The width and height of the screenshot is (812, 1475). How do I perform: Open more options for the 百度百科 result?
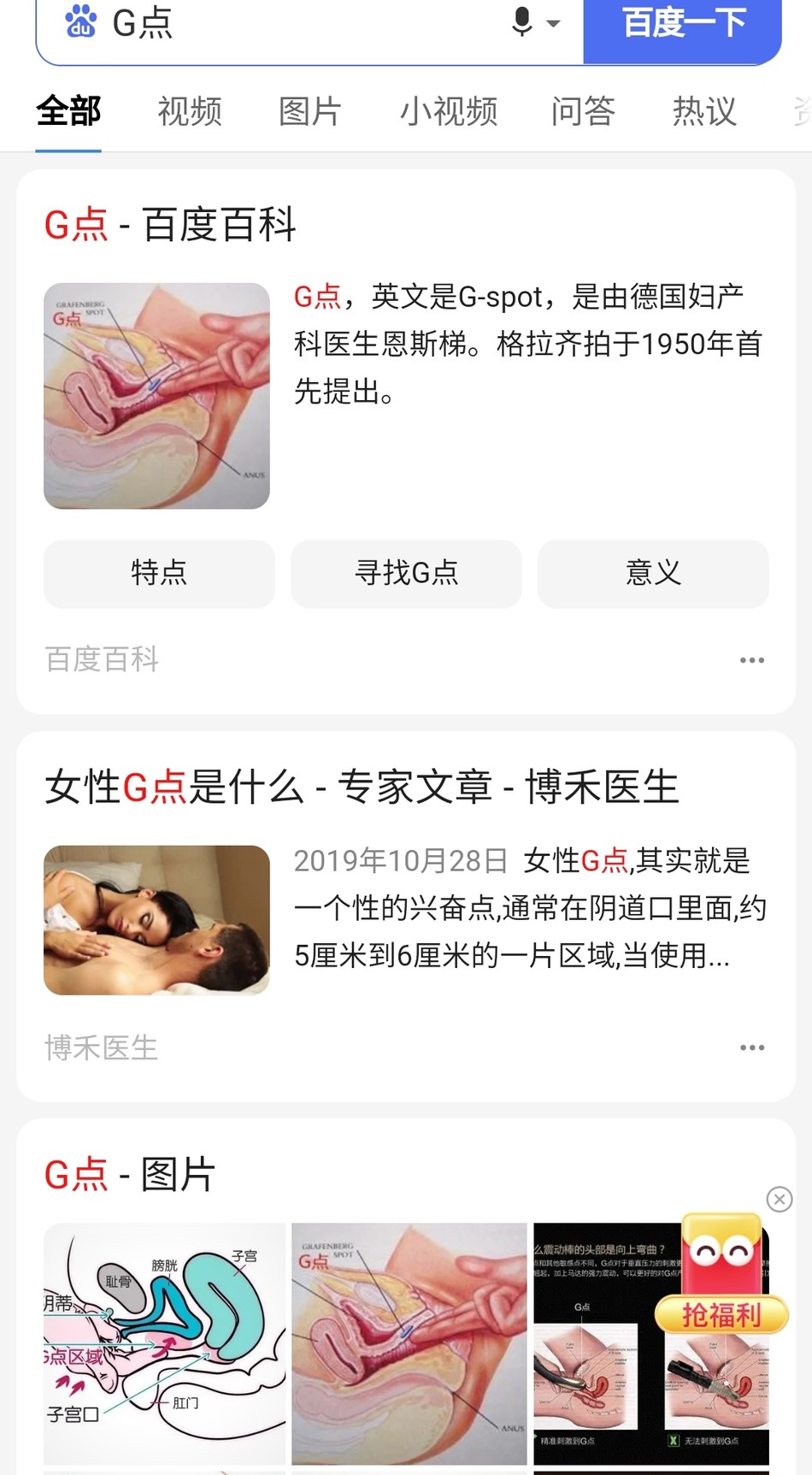752,660
